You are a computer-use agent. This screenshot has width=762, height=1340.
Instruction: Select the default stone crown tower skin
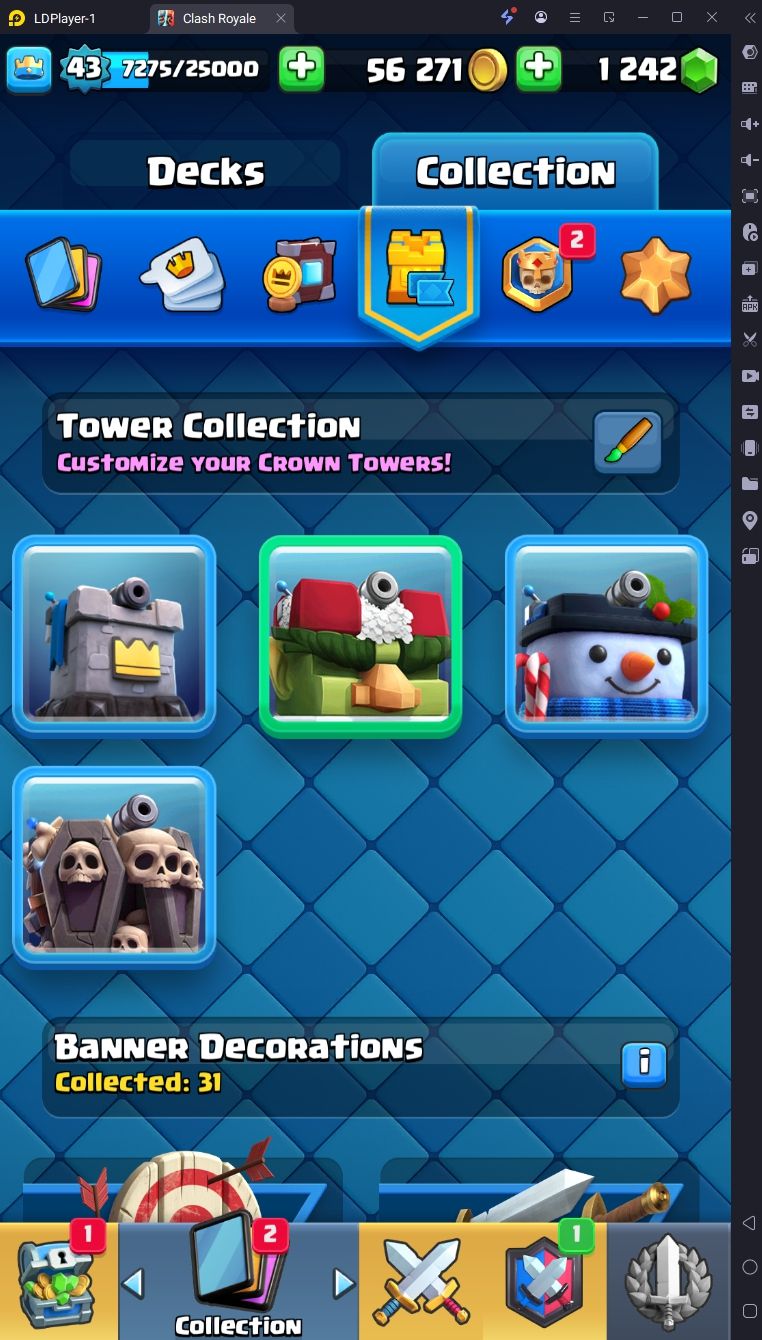click(x=114, y=636)
